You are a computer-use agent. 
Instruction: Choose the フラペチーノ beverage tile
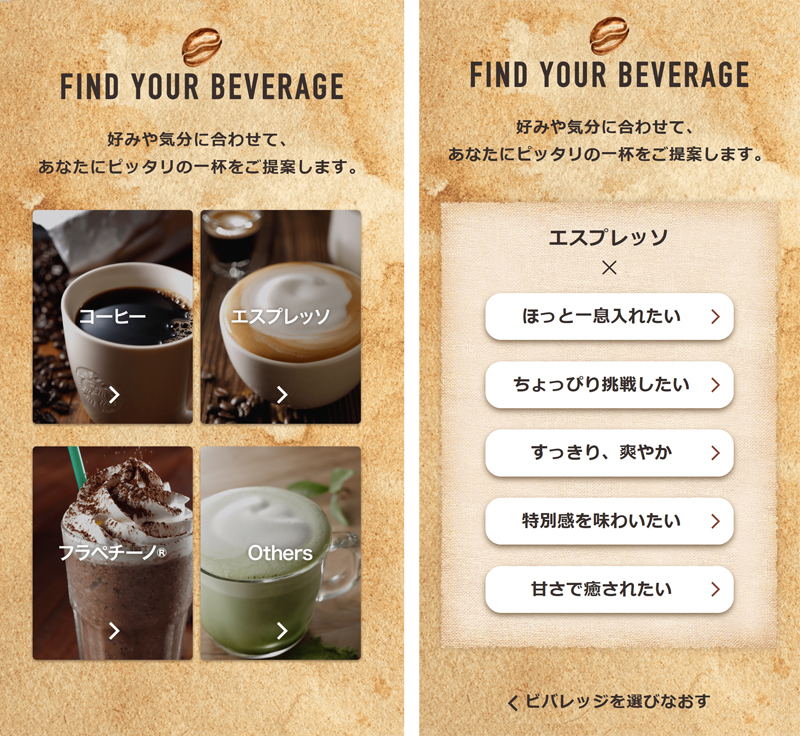(112, 553)
